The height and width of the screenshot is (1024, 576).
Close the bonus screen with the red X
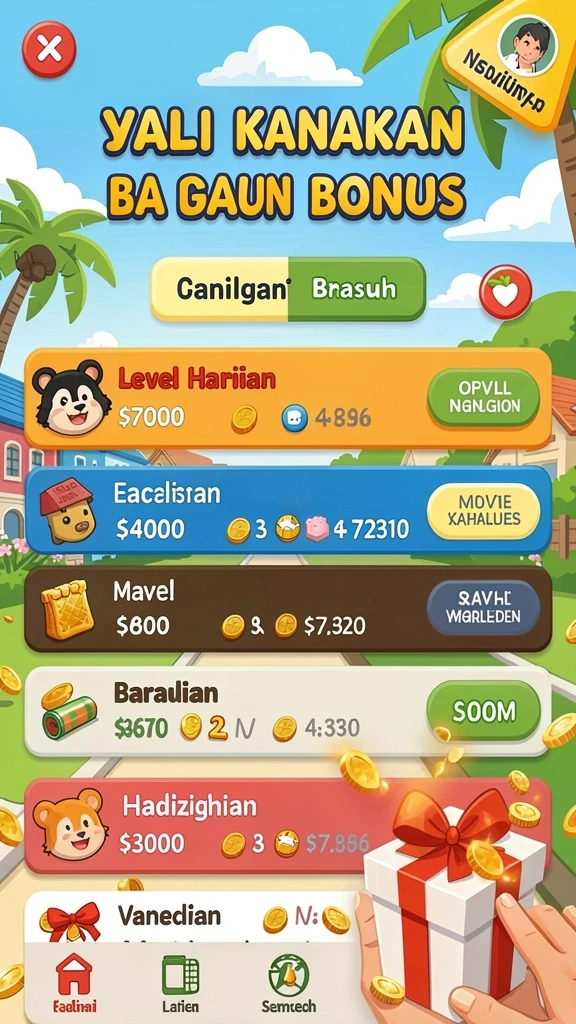point(49,49)
